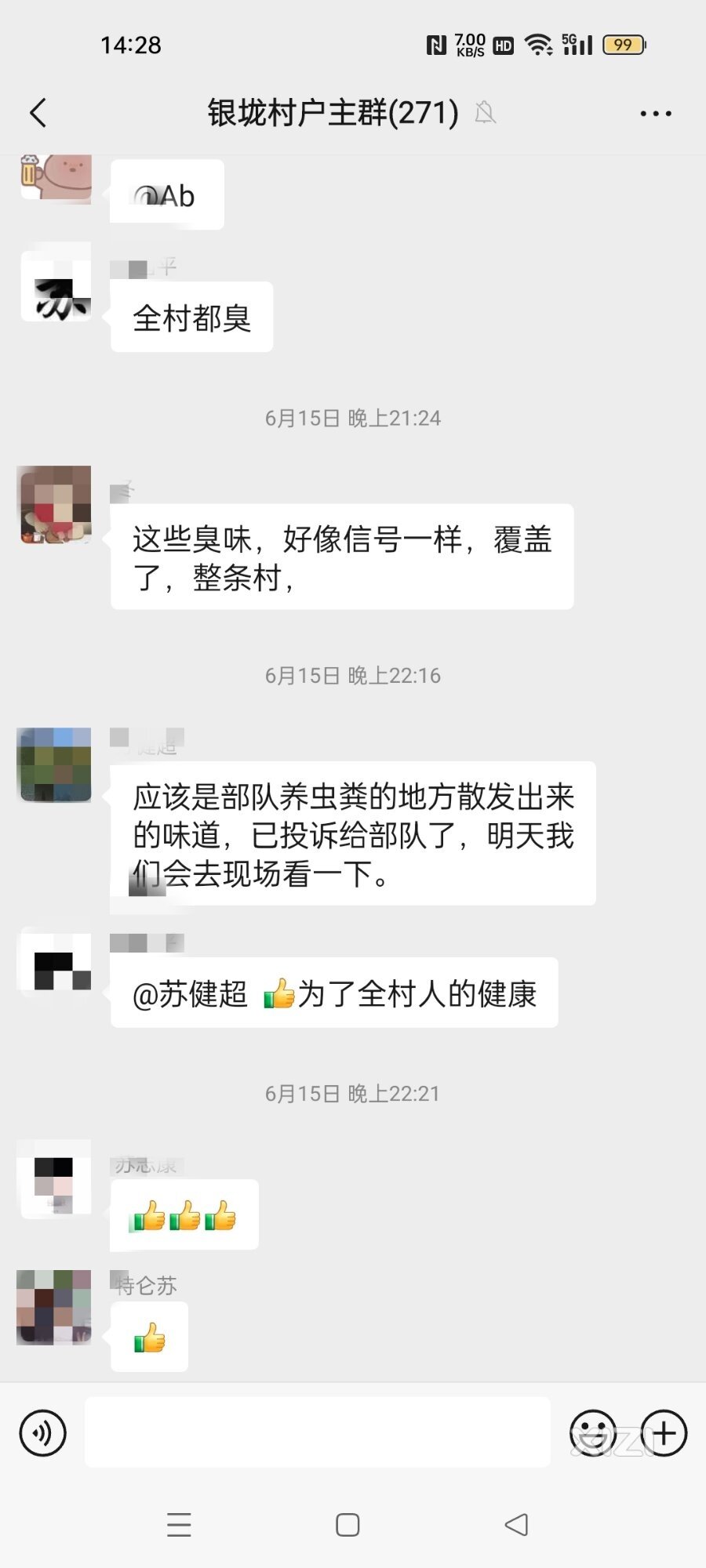Open the emoji sticker panel
This screenshot has height=1568, width=706.
[593, 1432]
